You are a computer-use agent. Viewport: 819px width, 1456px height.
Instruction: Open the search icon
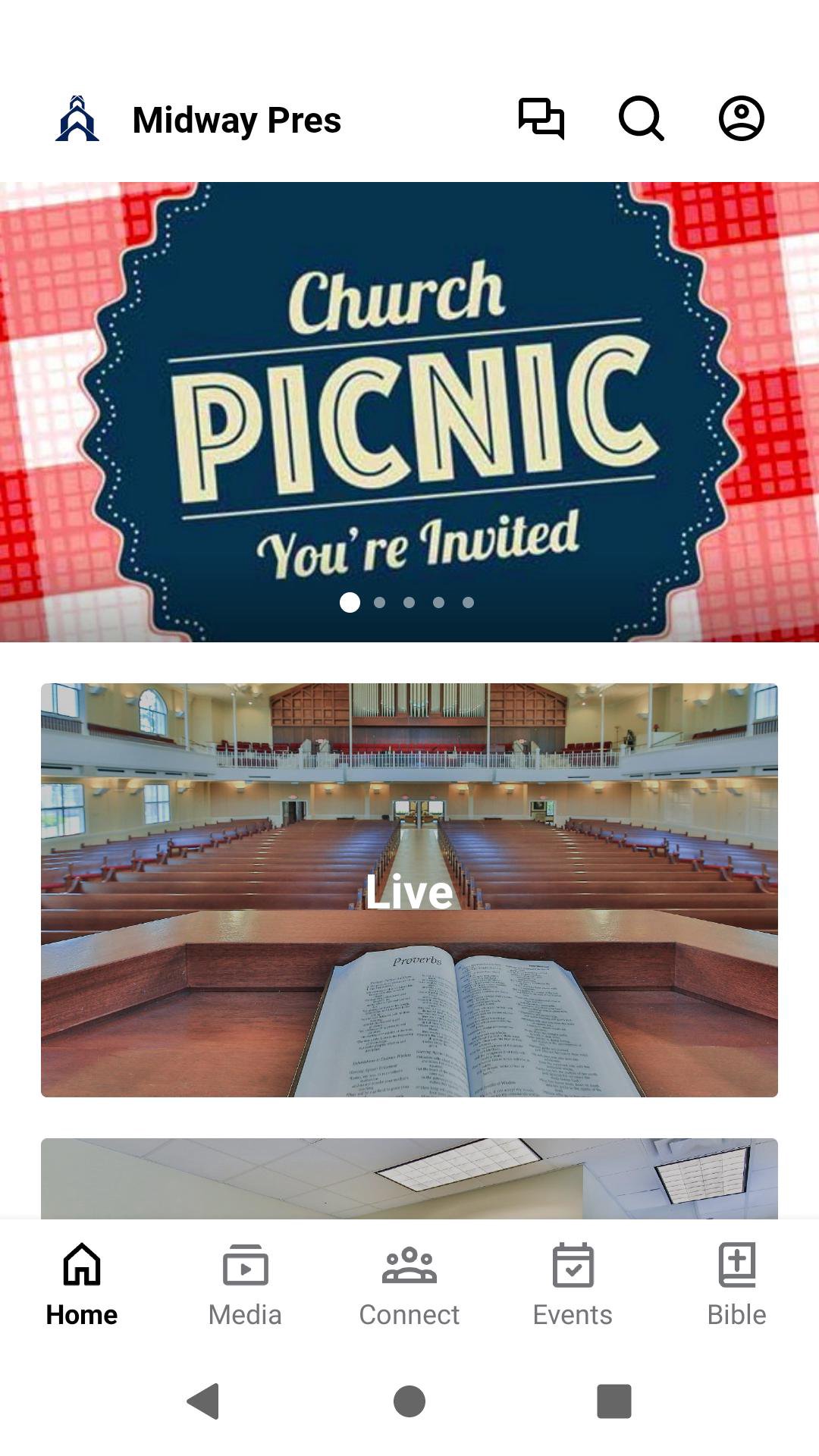coord(642,119)
